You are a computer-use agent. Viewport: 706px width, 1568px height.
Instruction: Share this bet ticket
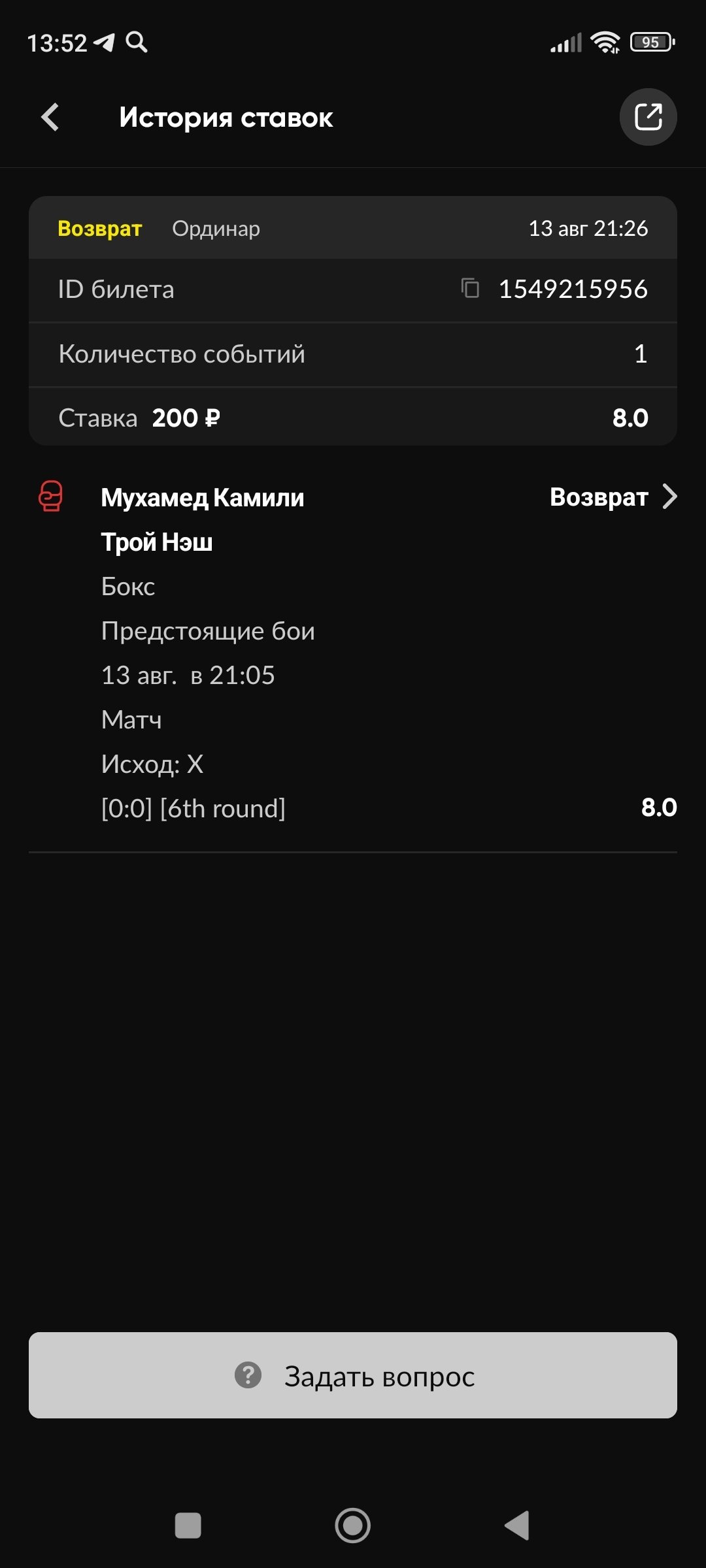point(648,118)
